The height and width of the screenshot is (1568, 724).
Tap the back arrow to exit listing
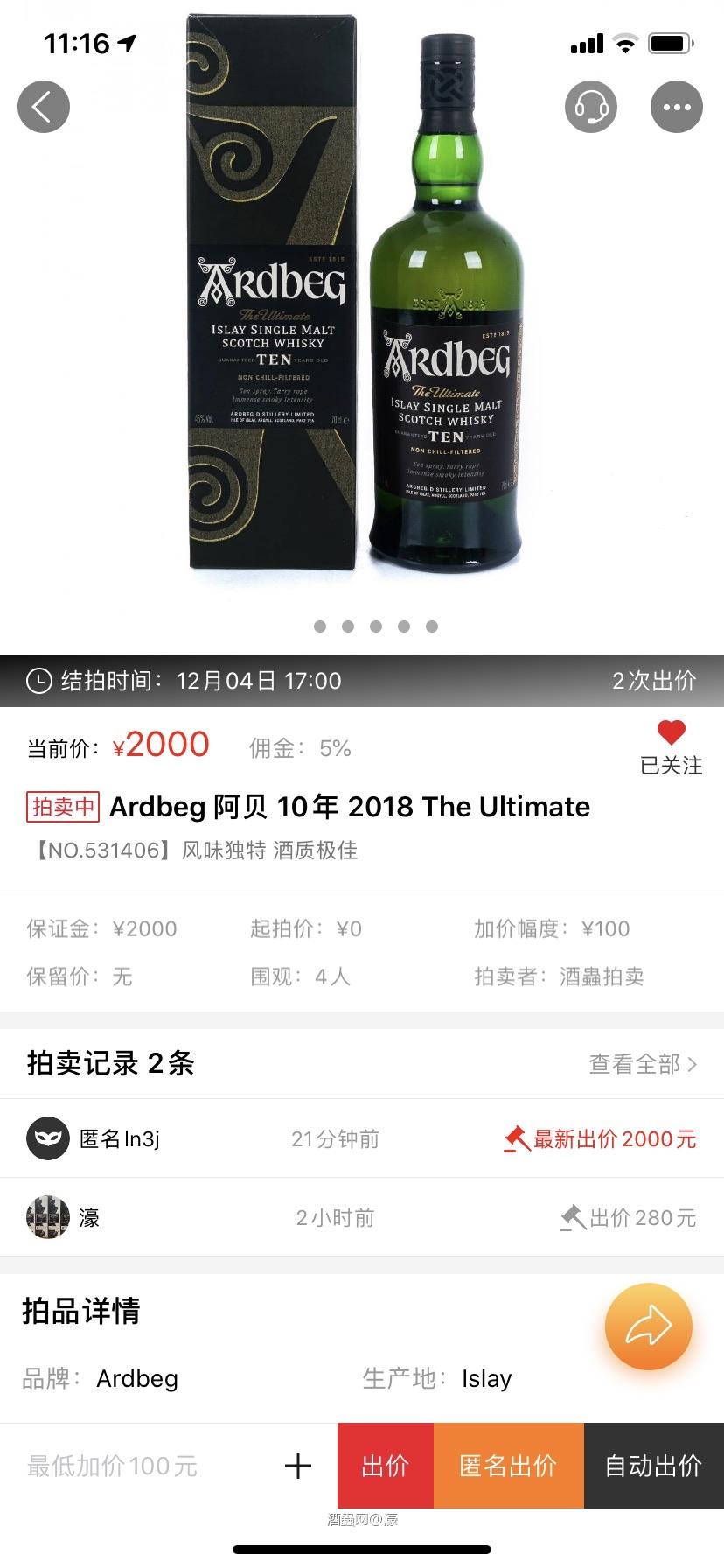44,106
